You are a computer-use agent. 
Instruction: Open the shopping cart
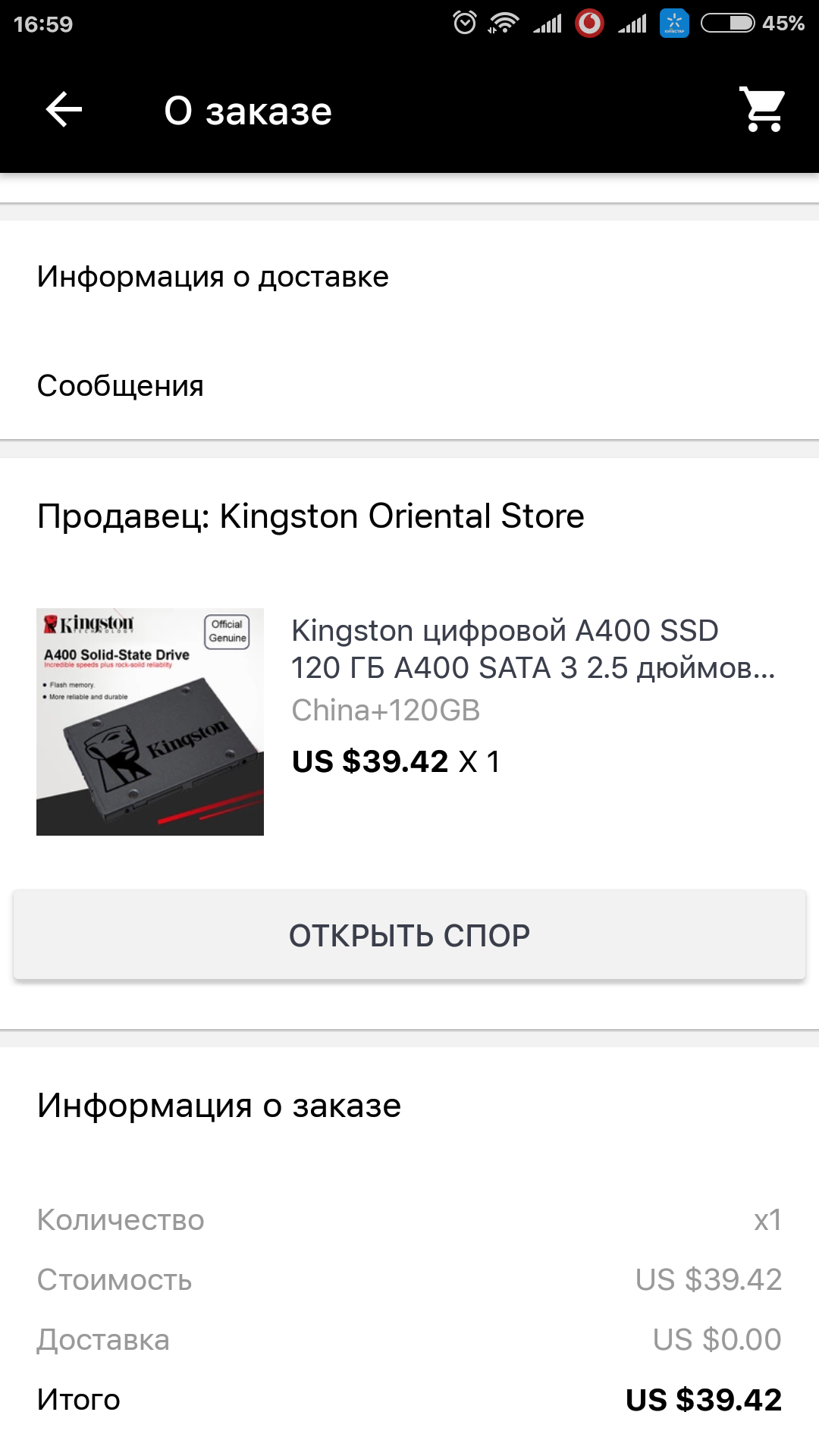pyautogui.click(x=763, y=111)
